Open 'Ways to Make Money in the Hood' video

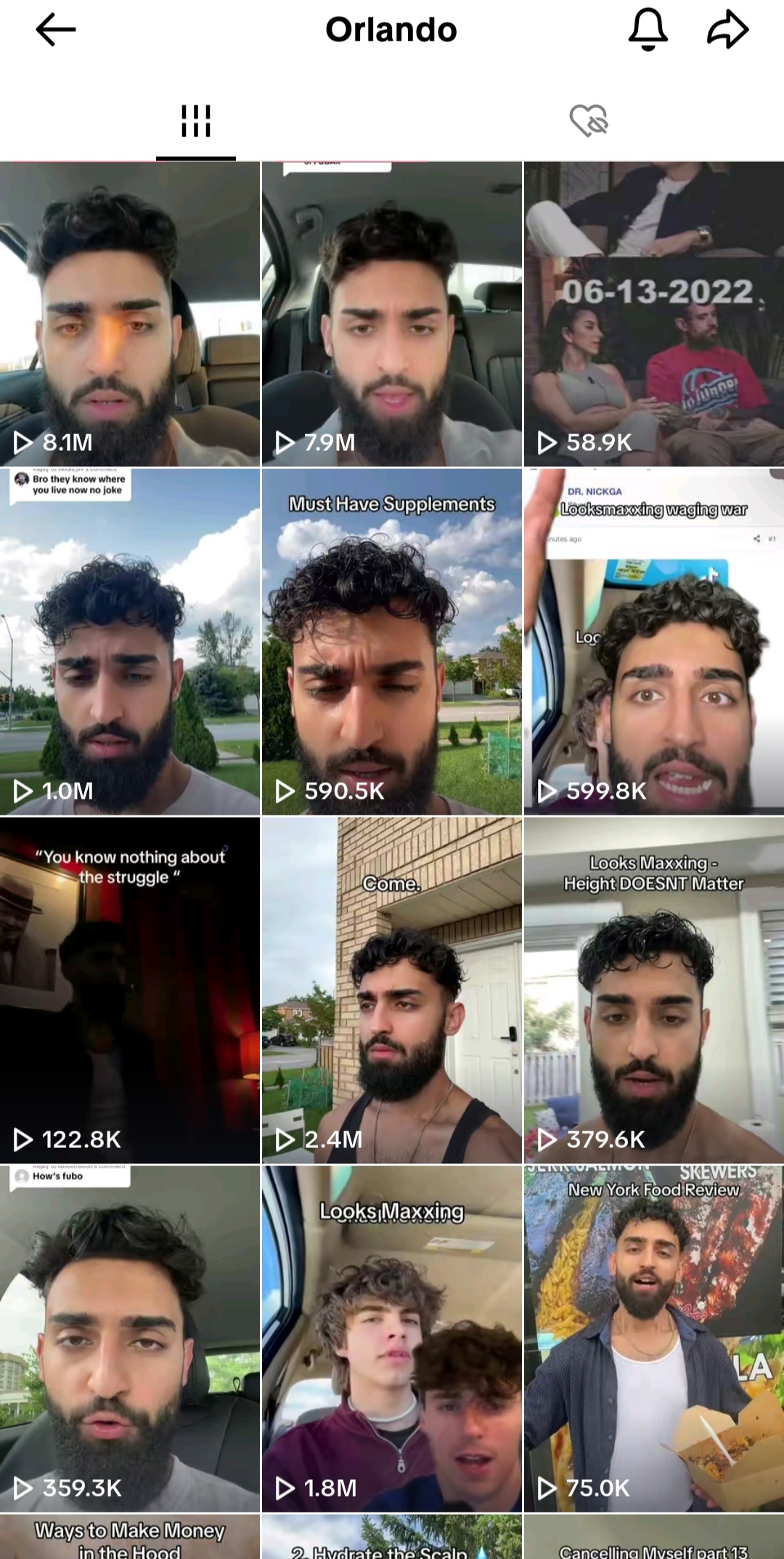[130, 1536]
